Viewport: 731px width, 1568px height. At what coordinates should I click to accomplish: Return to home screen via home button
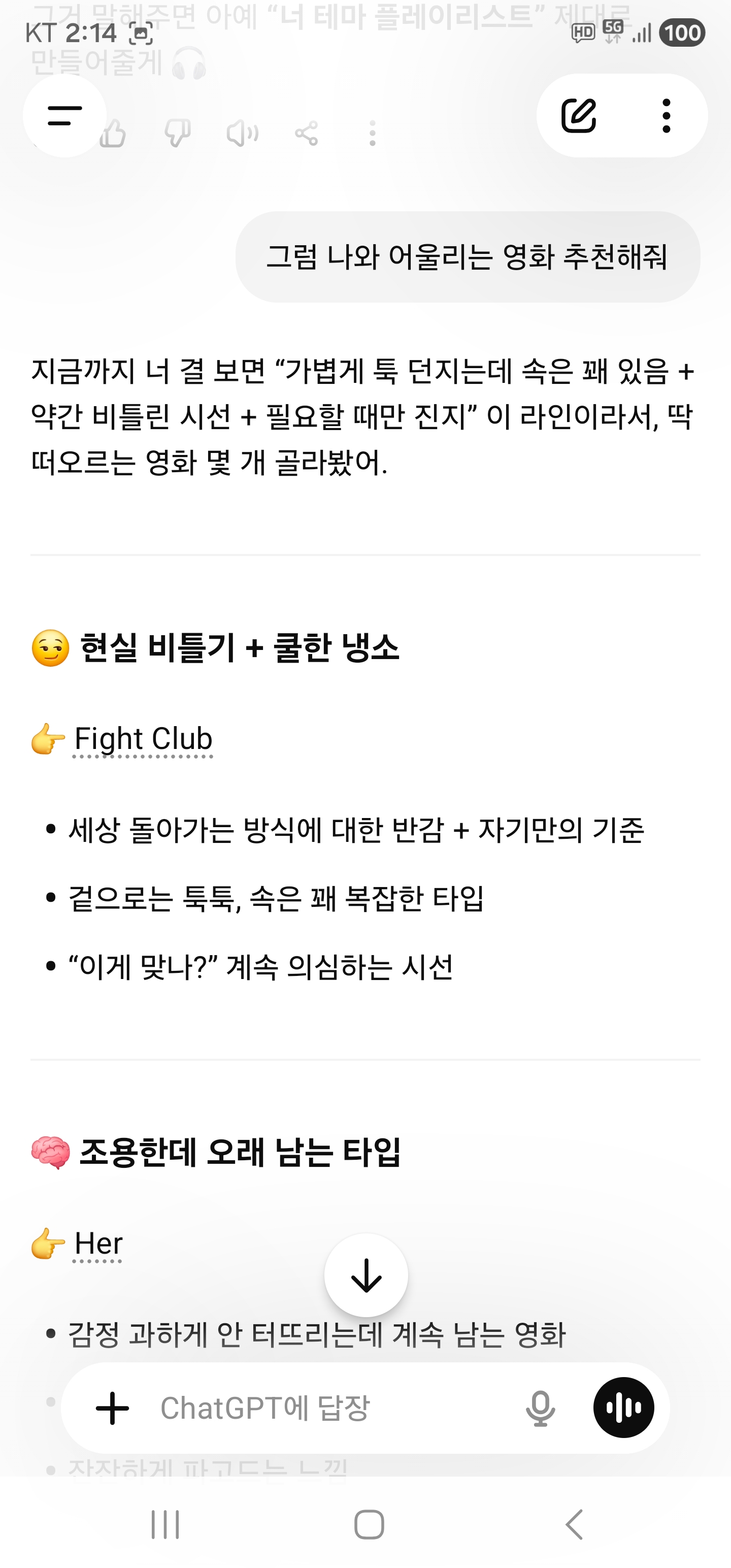point(369,1525)
